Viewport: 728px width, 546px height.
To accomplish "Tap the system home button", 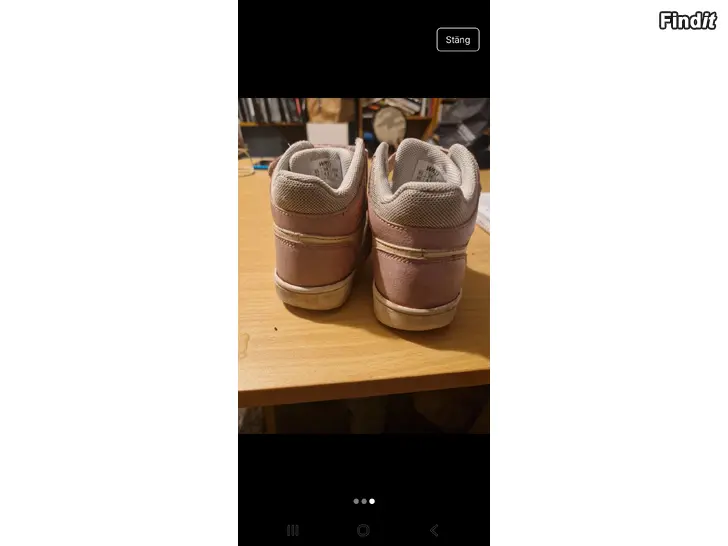I will [x=363, y=530].
